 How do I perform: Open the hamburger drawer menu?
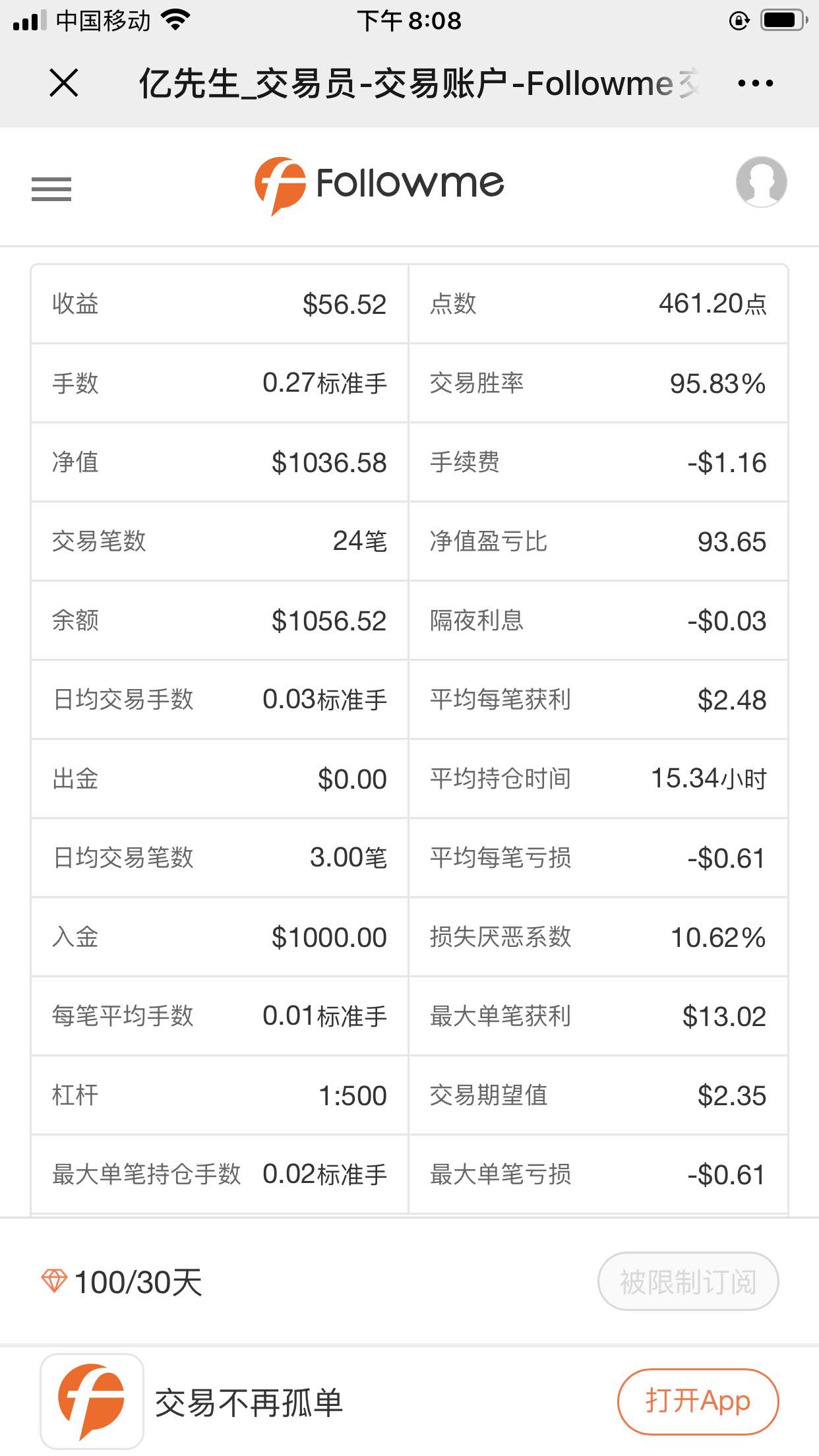[51, 189]
